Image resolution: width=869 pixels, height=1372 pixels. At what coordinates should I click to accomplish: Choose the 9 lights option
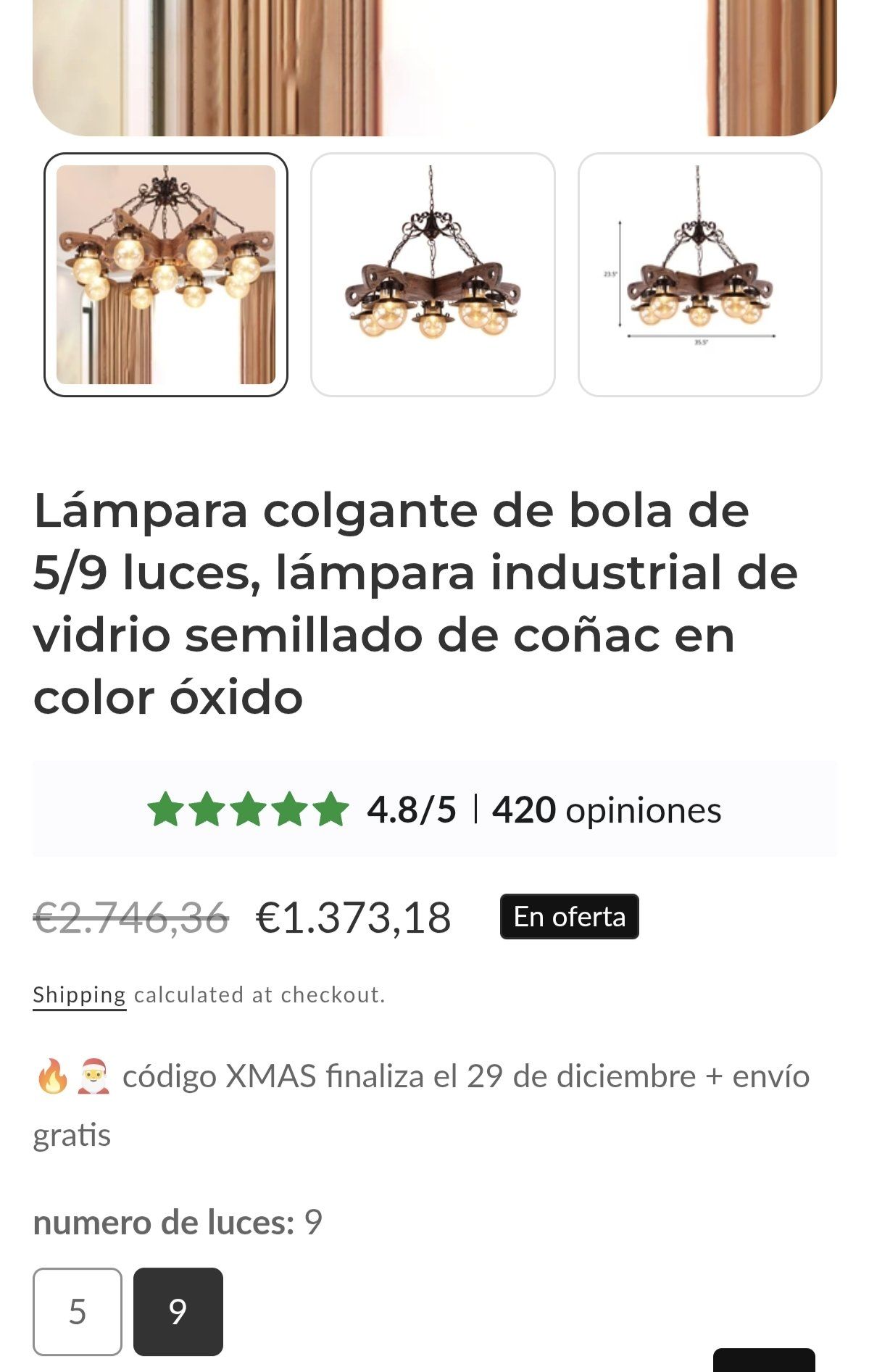click(x=178, y=1311)
